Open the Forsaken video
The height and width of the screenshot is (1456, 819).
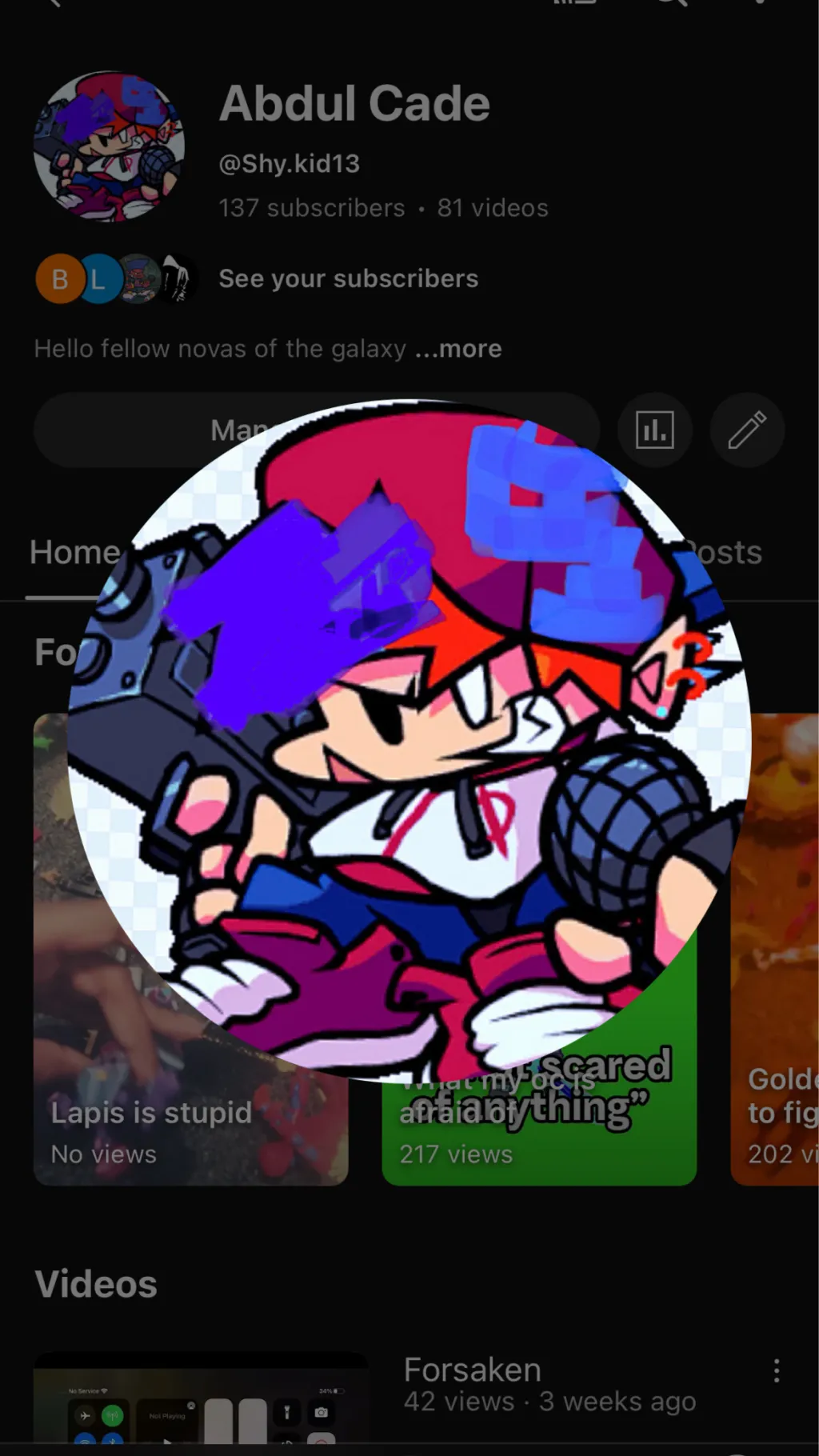click(472, 1370)
